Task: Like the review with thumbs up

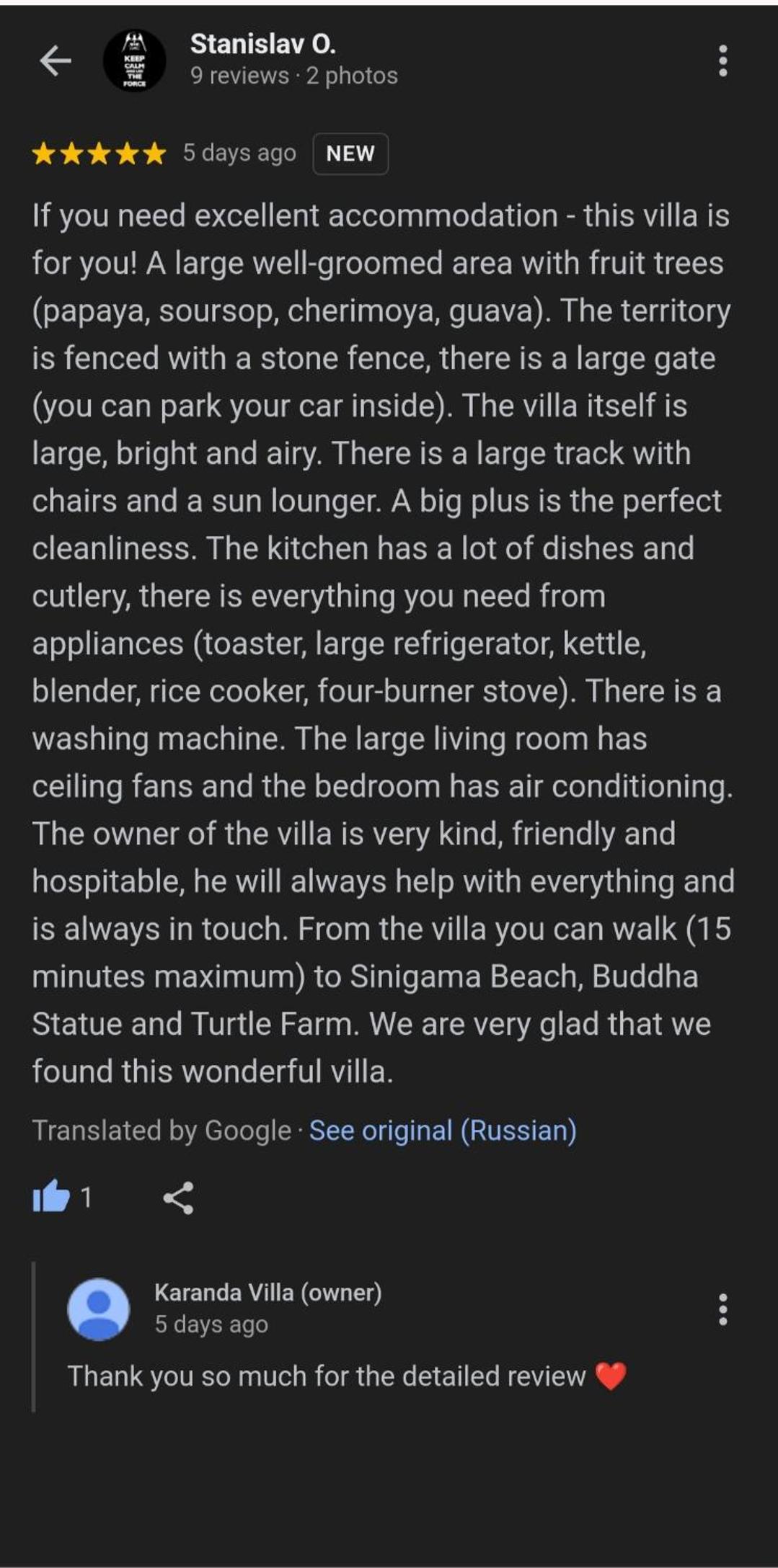Action: coord(51,1197)
